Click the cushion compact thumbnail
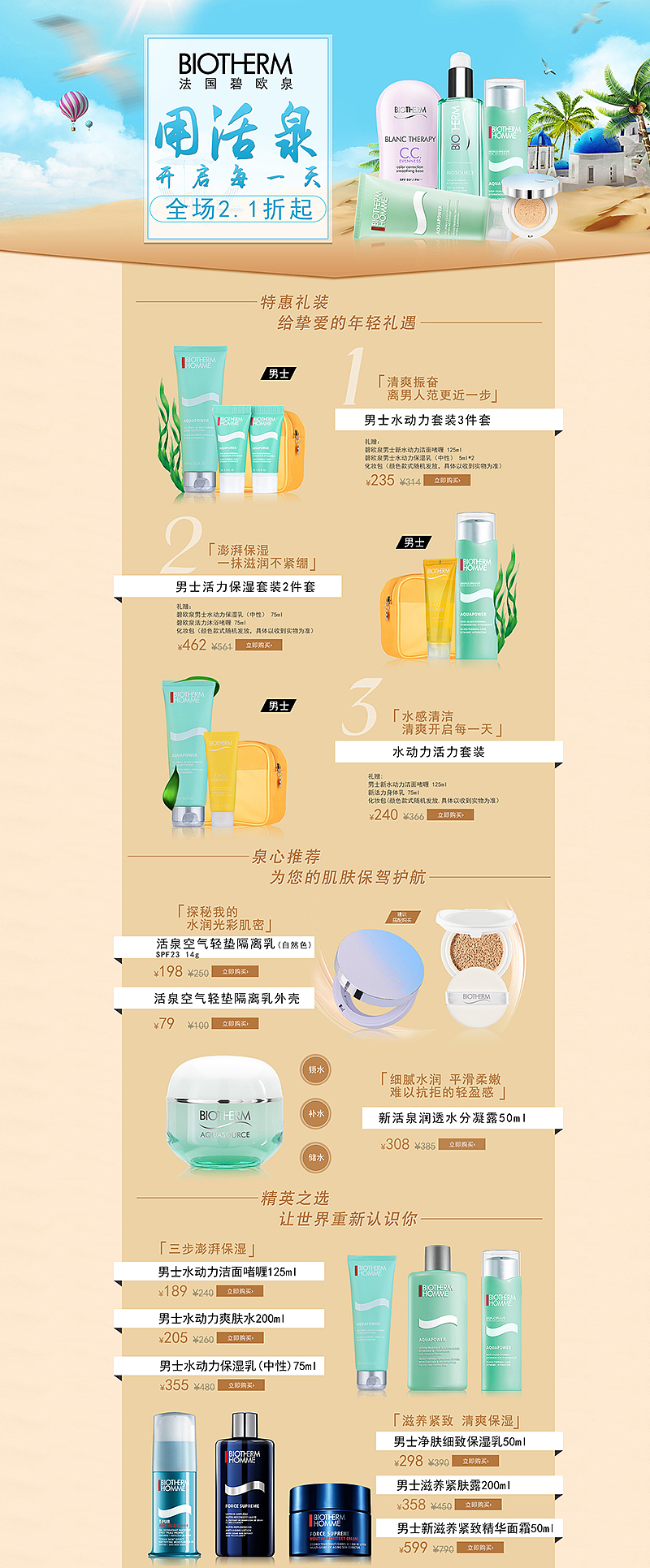The width and height of the screenshot is (650, 1568). [x=475, y=958]
